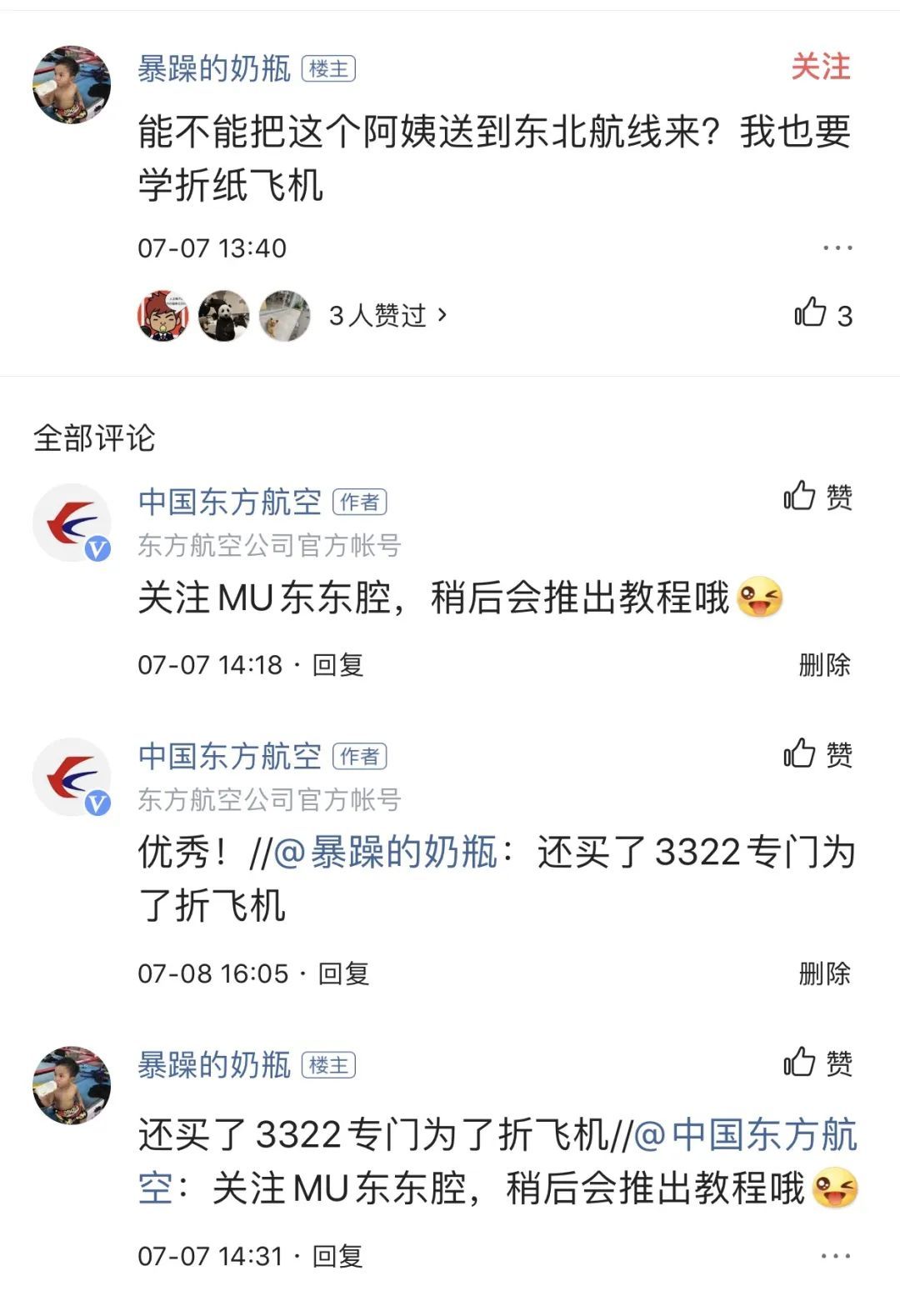
Task: Follow the original poster 暴躁的奶瓶 via 关注
Action: pos(820,67)
